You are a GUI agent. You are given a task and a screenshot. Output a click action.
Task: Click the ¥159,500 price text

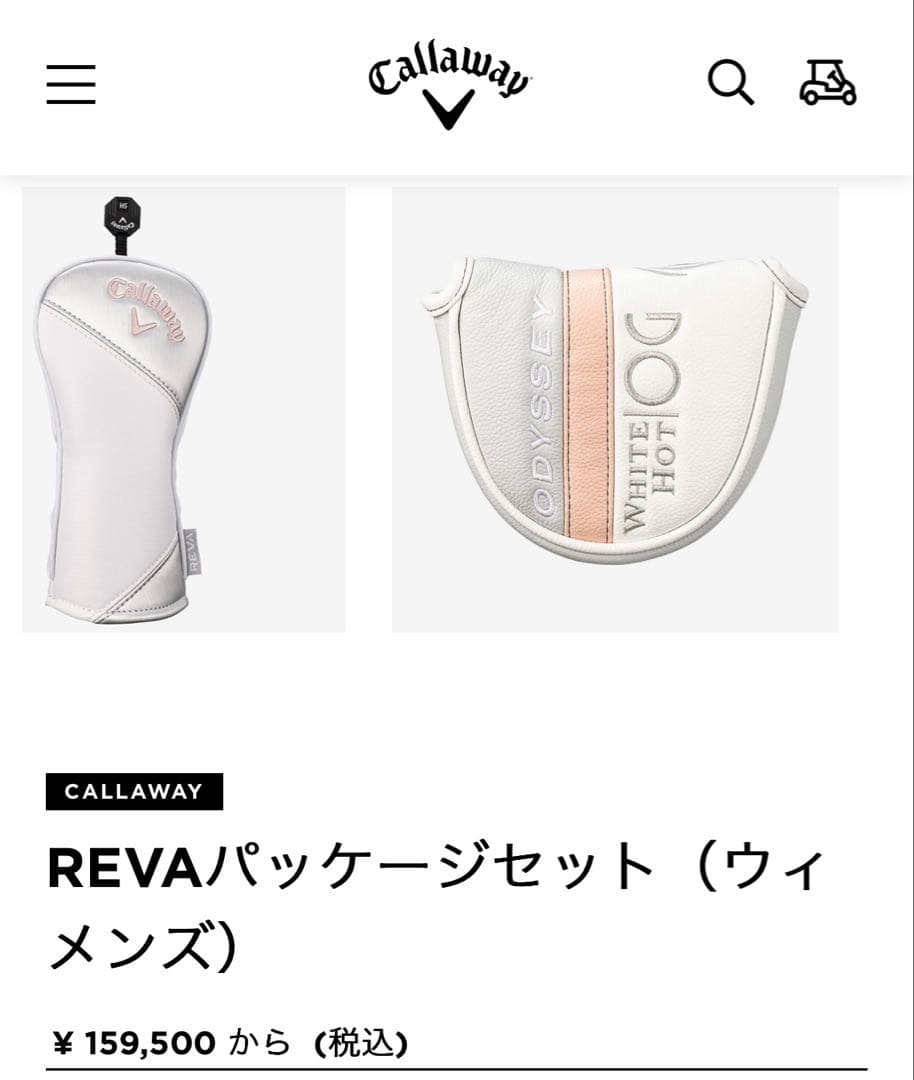click(x=135, y=1041)
